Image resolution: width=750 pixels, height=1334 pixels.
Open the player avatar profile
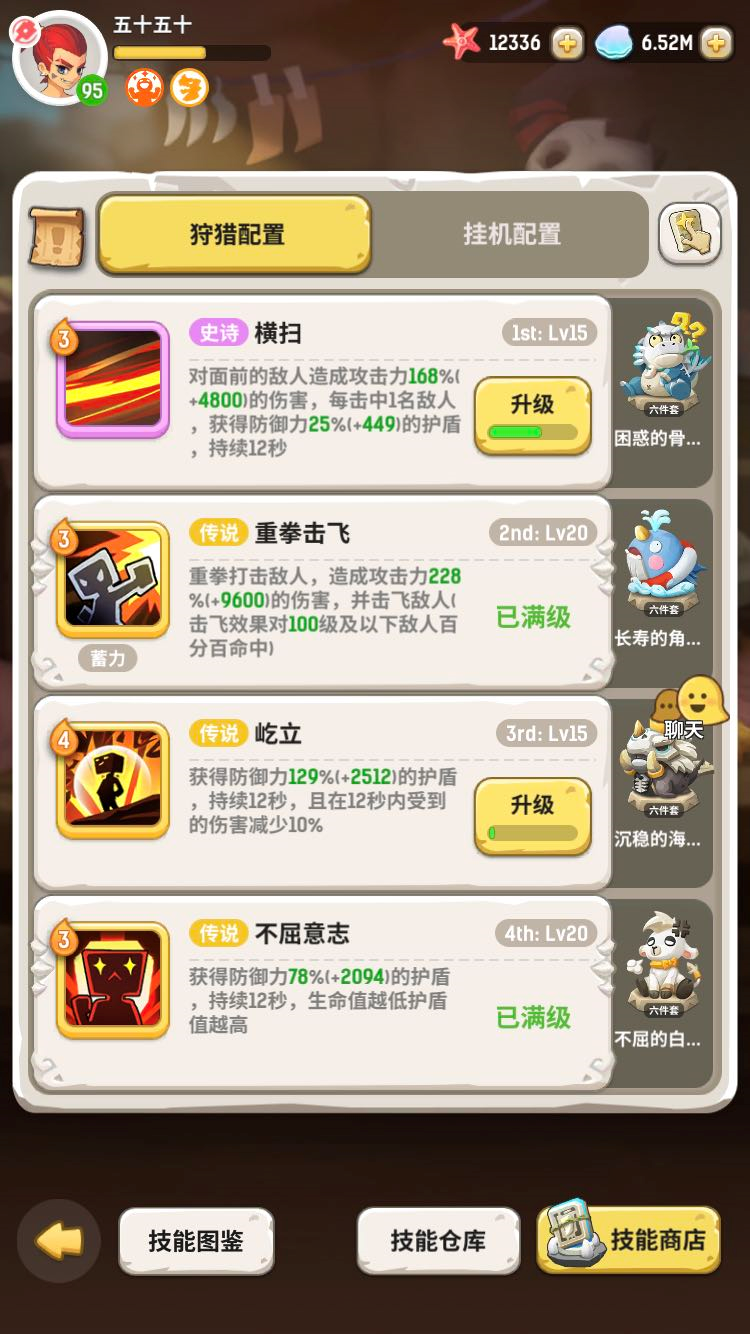coord(60,57)
